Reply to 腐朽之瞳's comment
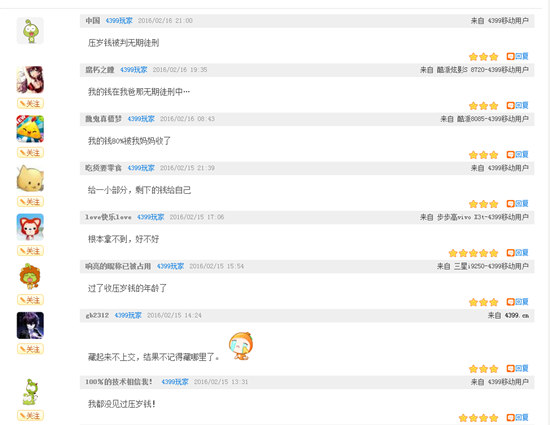 tap(517, 105)
